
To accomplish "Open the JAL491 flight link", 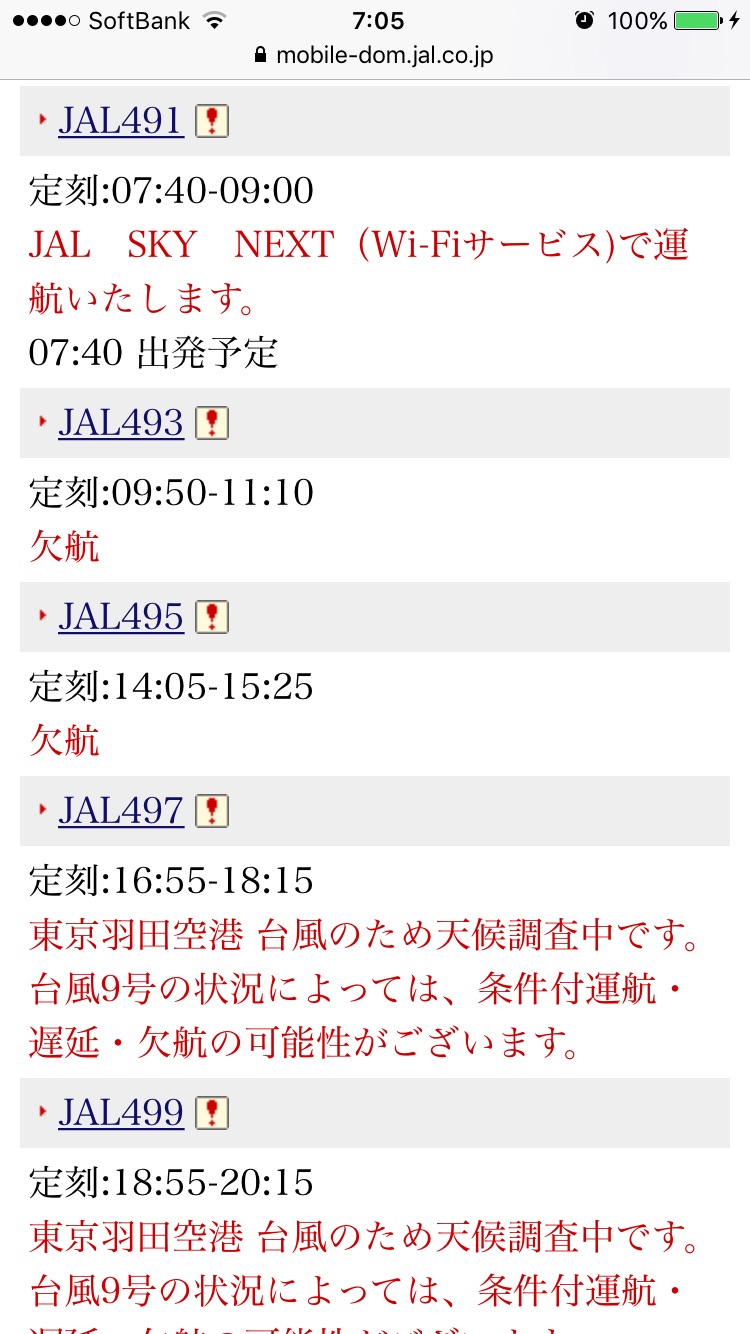I will point(121,121).
